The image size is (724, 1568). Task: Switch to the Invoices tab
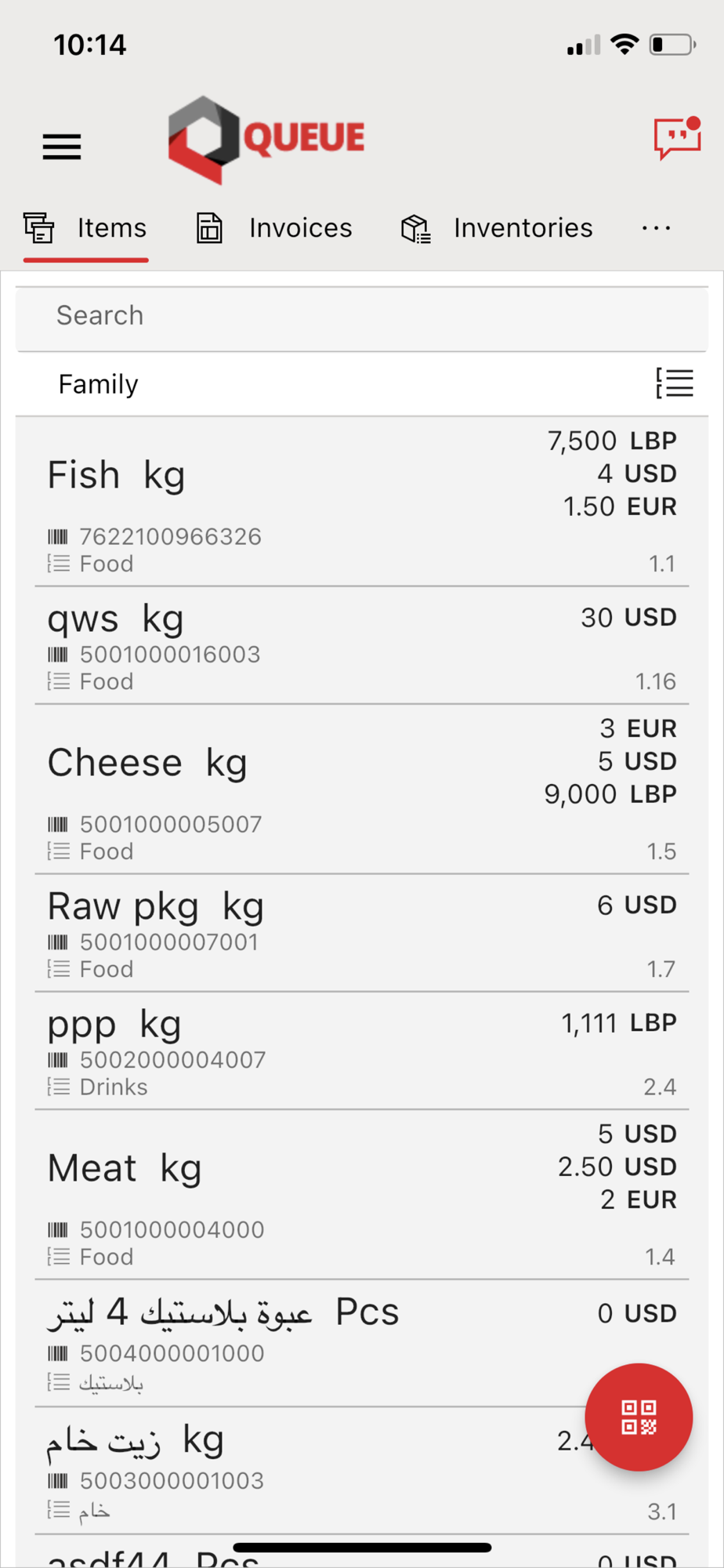pyautogui.click(x=273, y=228)
